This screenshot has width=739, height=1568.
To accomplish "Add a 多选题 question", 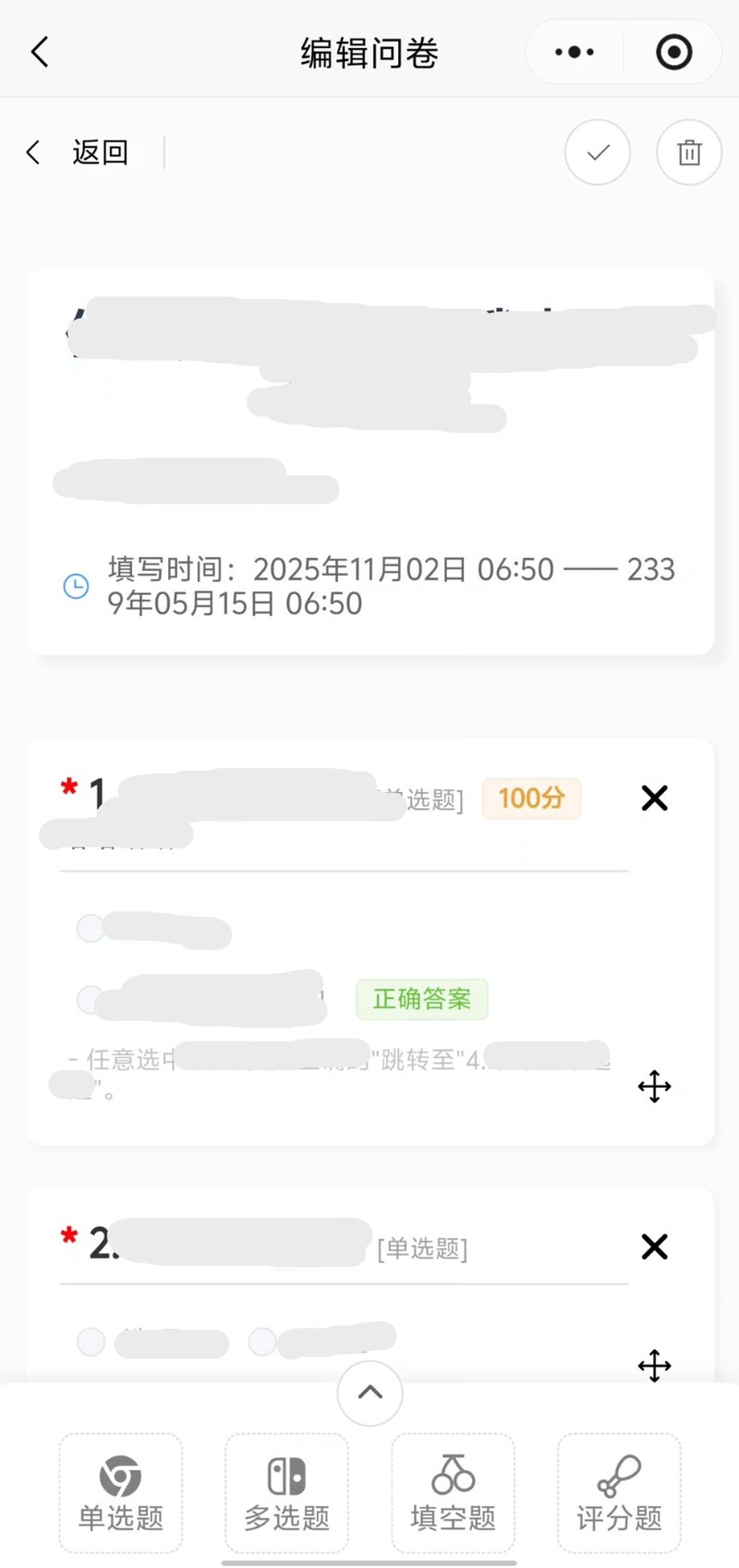I will tap(286, 1493).
